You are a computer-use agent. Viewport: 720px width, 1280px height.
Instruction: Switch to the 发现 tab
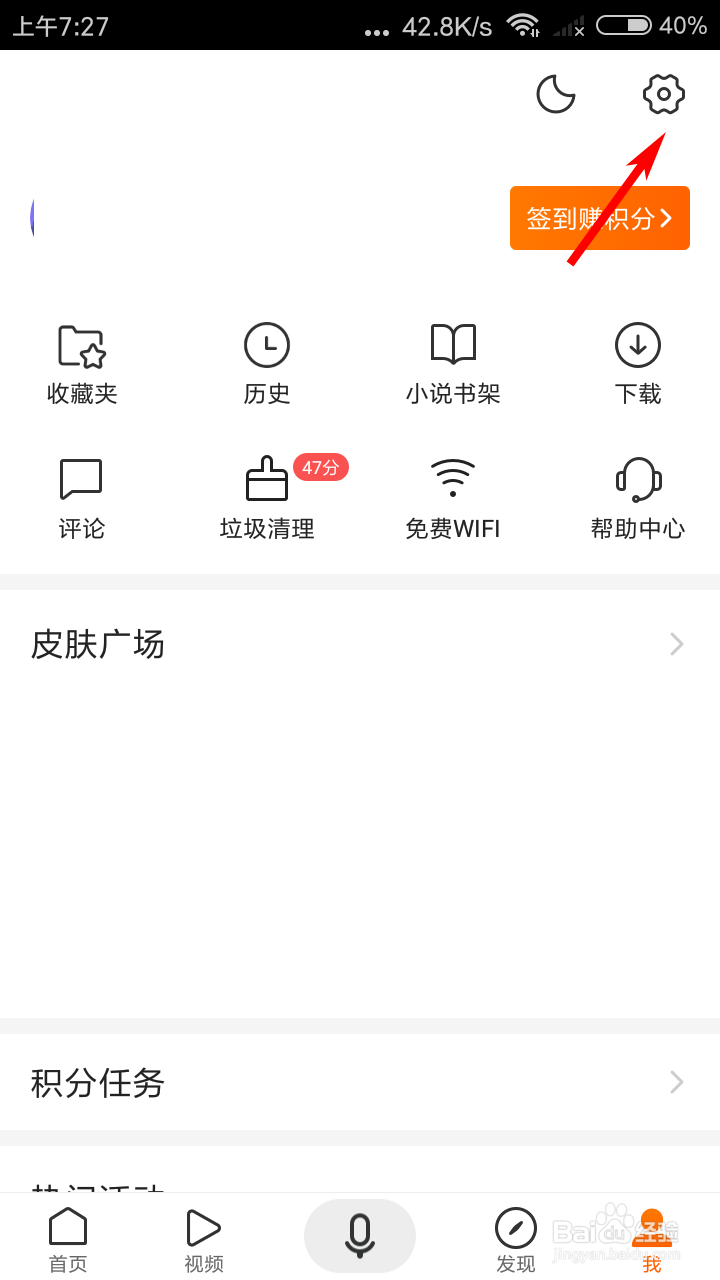click(516, 1238)
